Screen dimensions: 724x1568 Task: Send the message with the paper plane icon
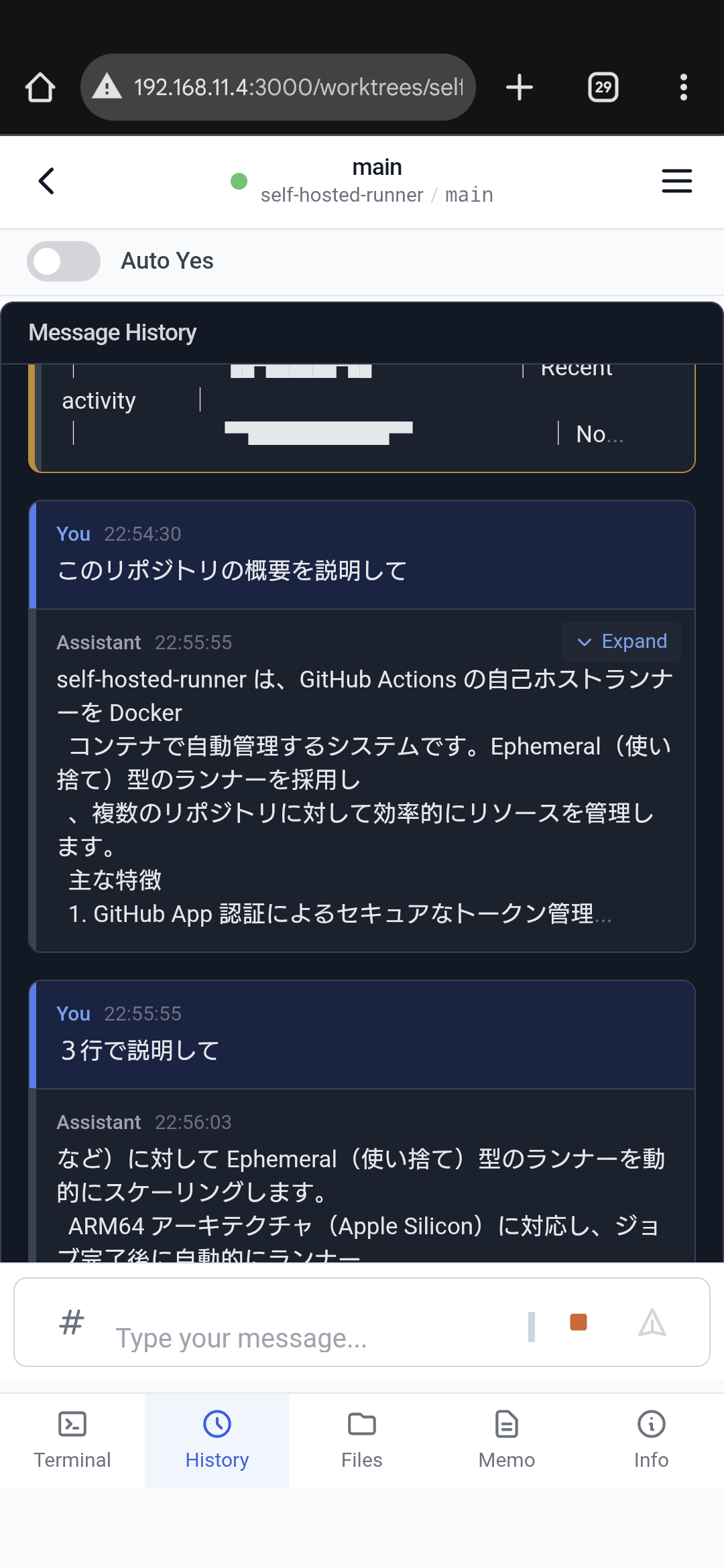point(652,1323)
